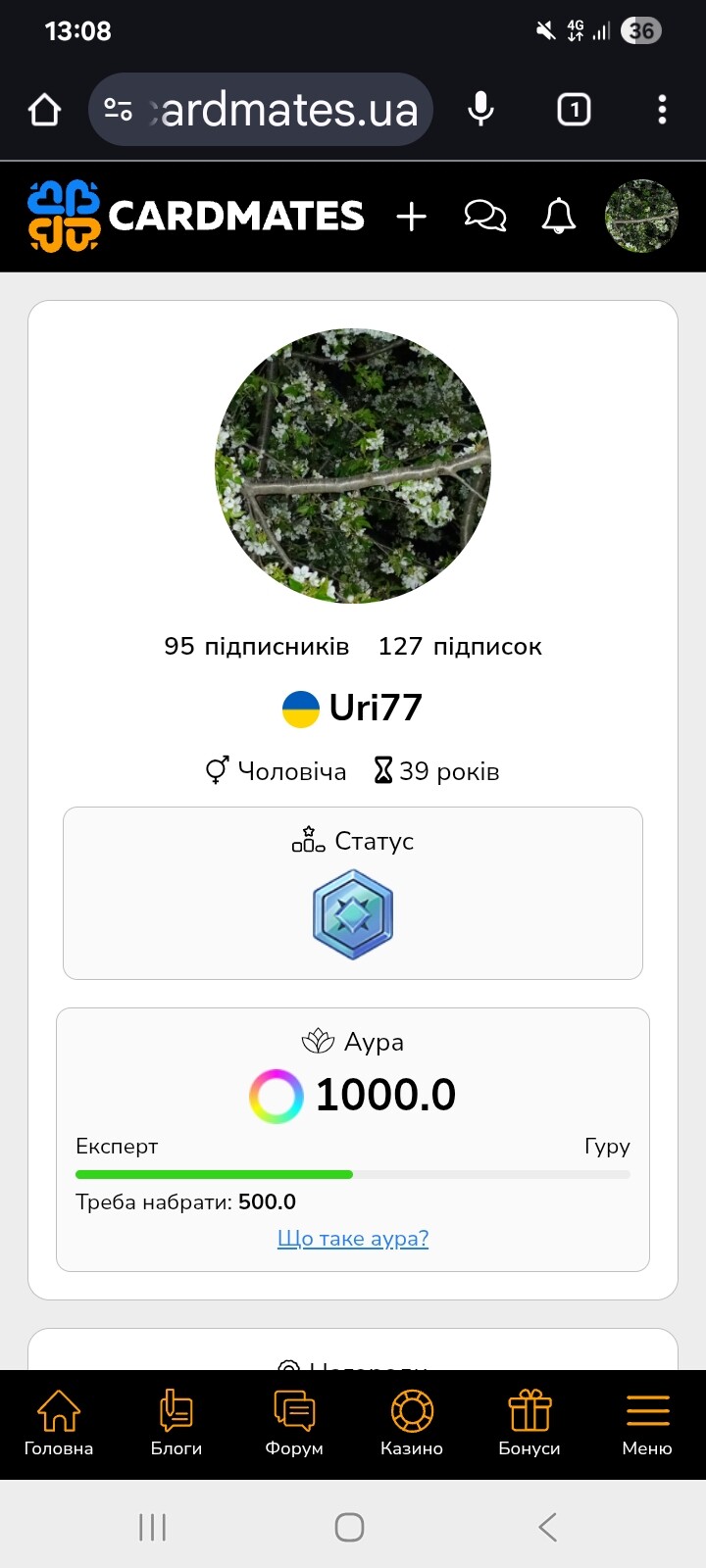
Task: Go back with system back button
Action: point(547,1527)
